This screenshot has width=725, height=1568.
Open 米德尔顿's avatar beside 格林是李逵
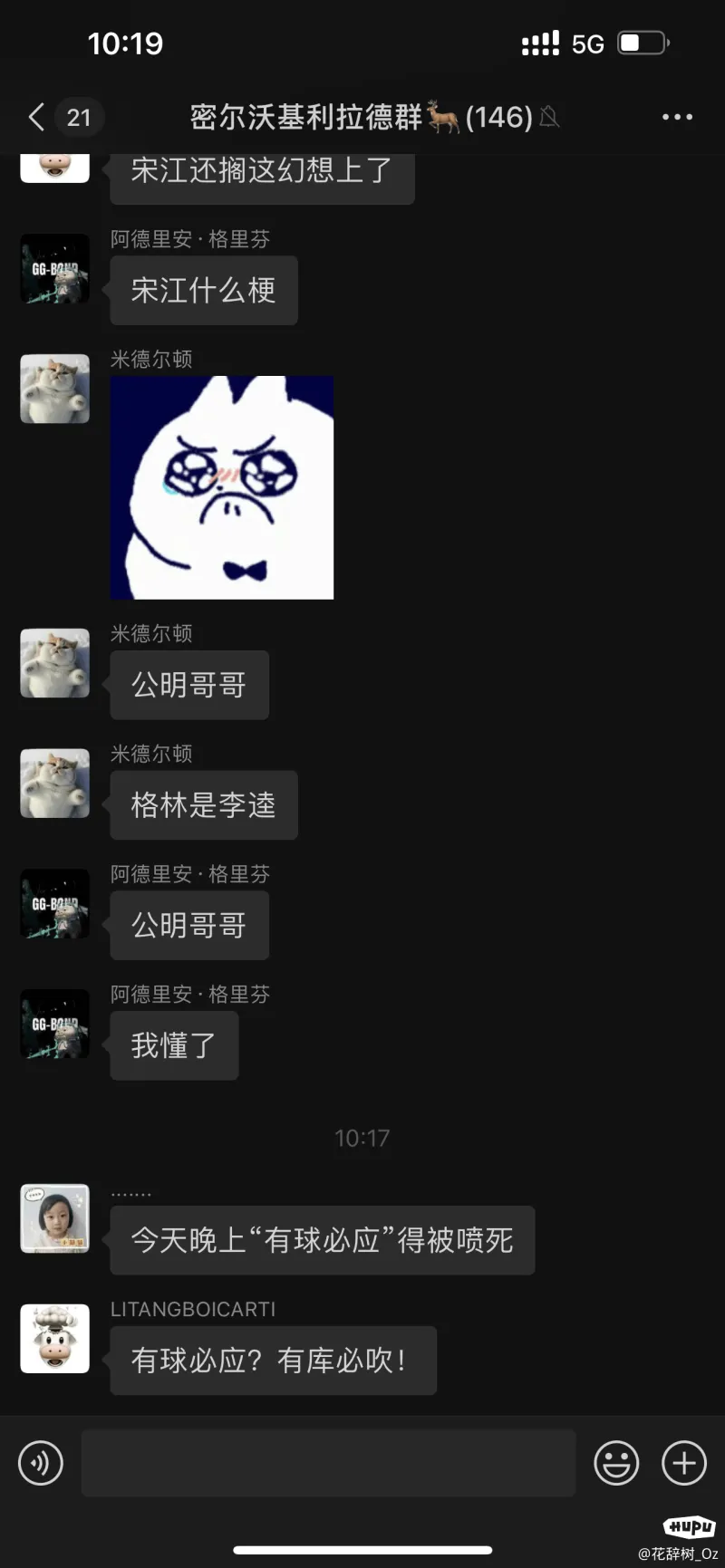click(x=55, y=784)
